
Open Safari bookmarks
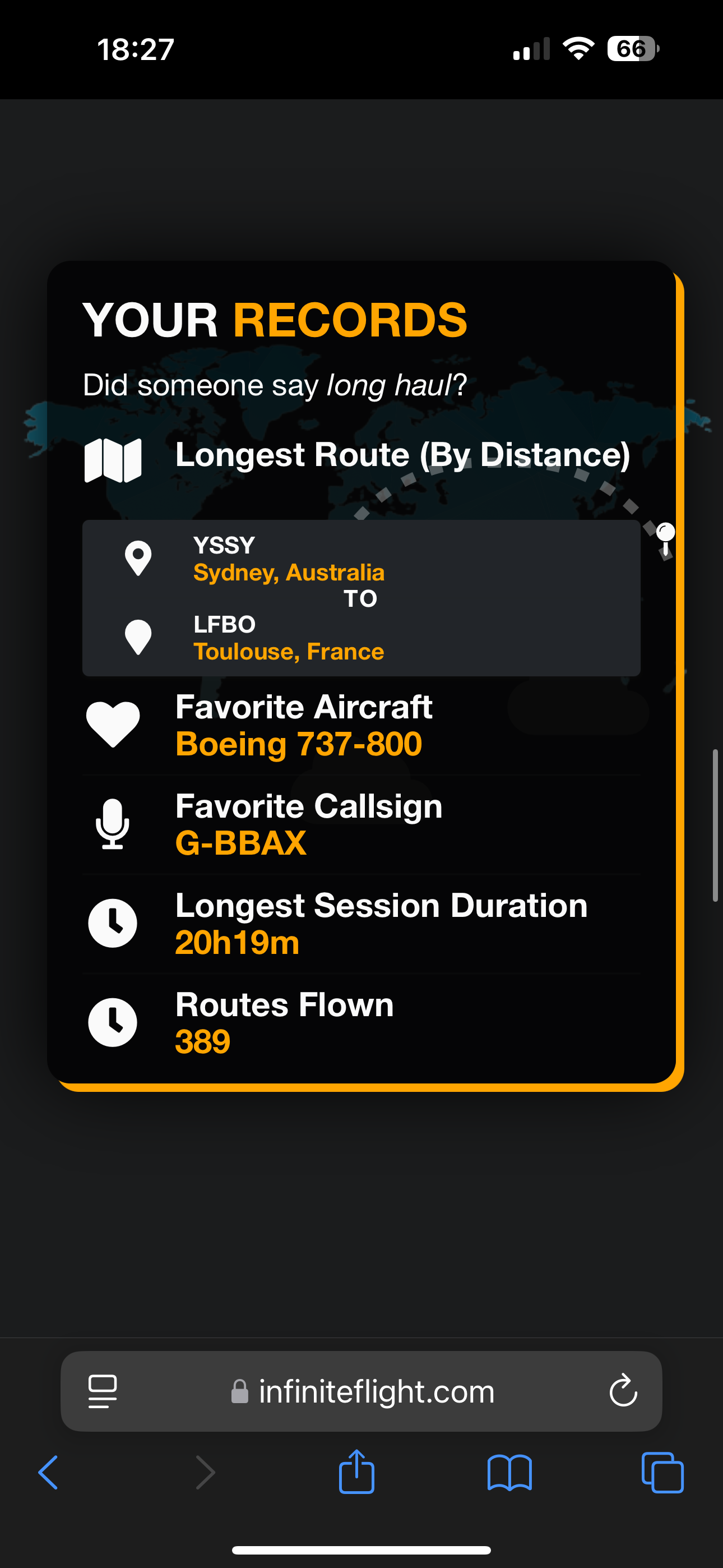click(509, 1473)
